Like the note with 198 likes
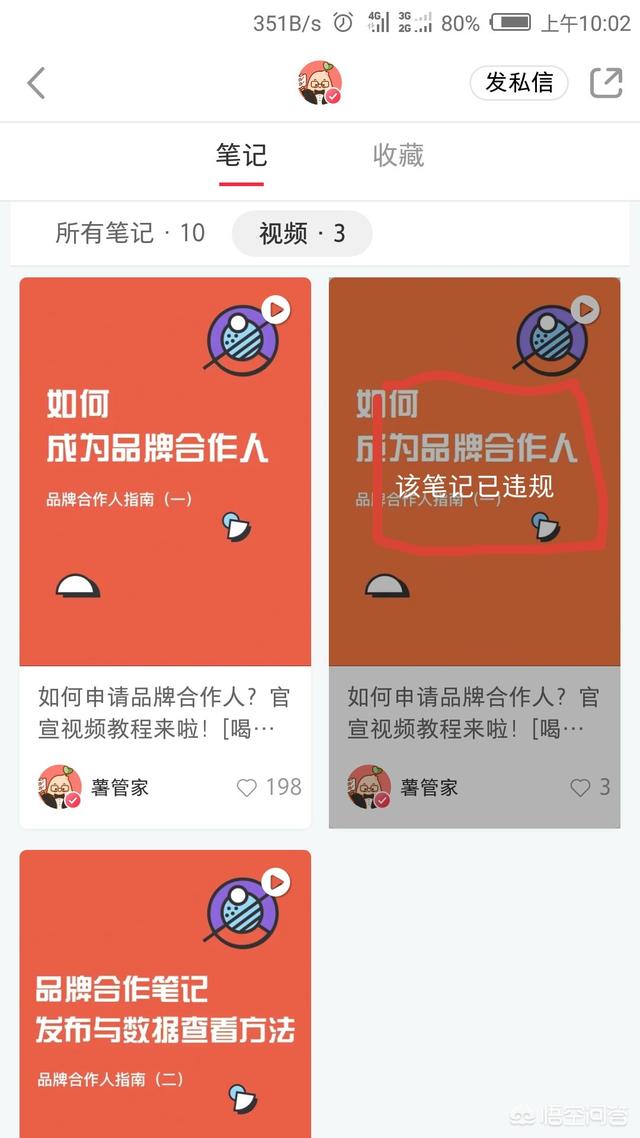640x1138 pixels. click(x=248, y=788)
